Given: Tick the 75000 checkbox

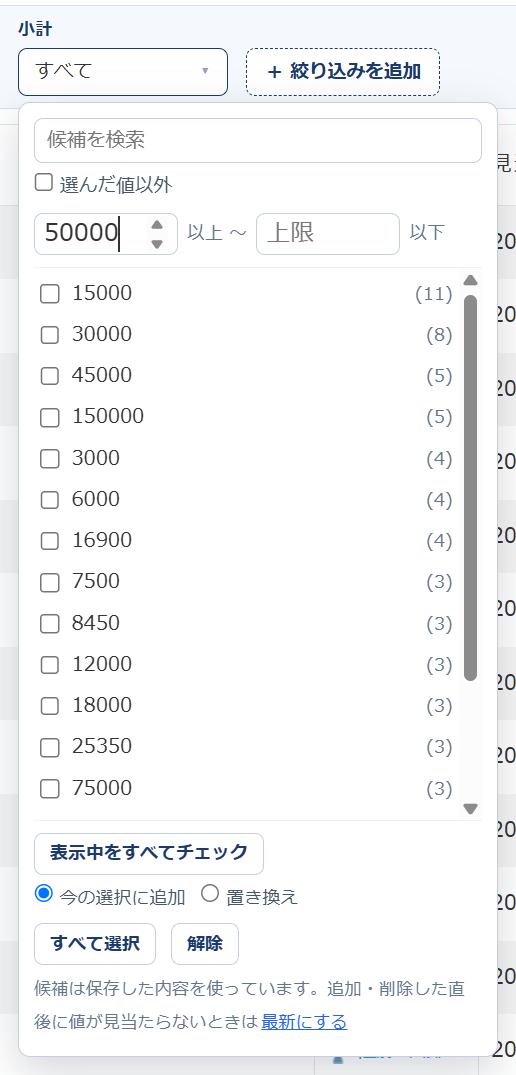Looking at the screenshot, I should point(49,788).
